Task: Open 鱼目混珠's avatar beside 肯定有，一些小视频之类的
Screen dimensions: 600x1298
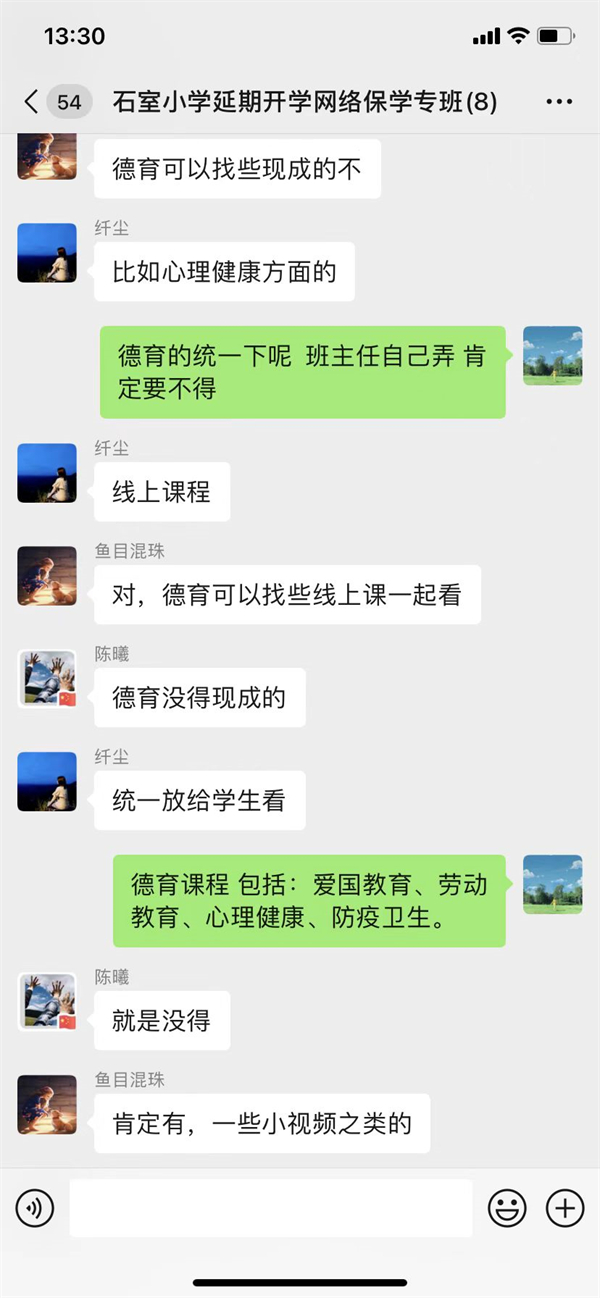Action: tap(47, 1105)
